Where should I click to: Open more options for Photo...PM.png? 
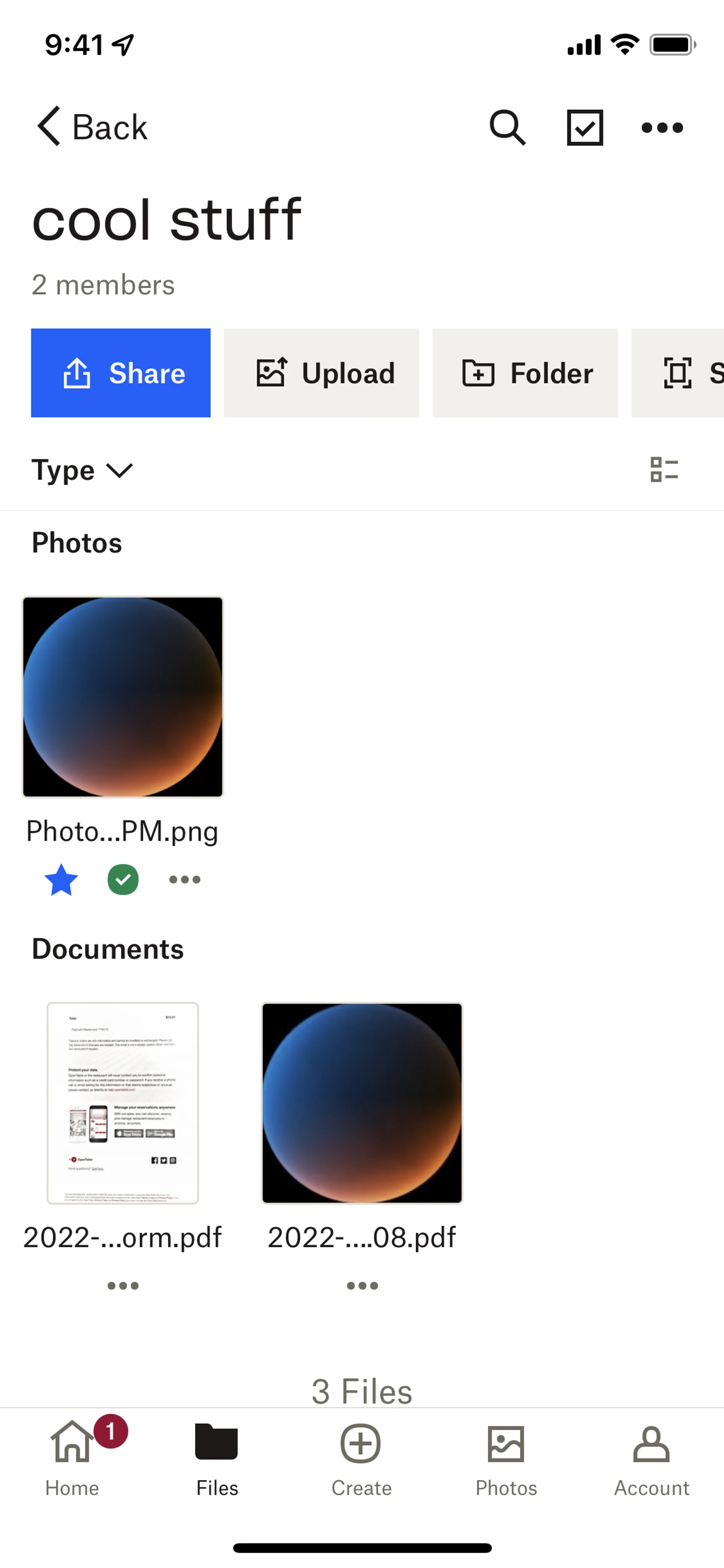[184, 880]
